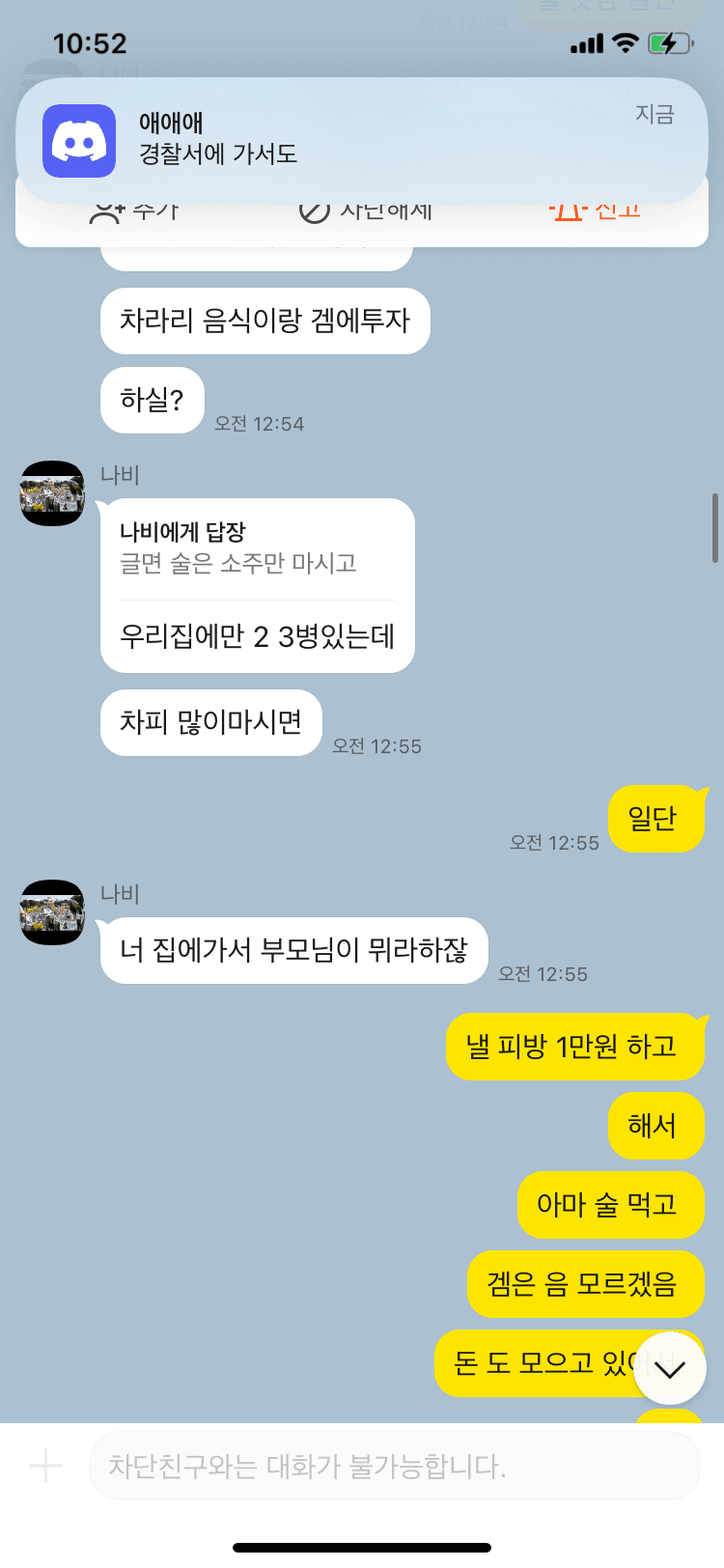Image resolution: width=724 pixels, height=1568 pixels.
Task: Tap the message input field
Action: (x=394, y=1467)
